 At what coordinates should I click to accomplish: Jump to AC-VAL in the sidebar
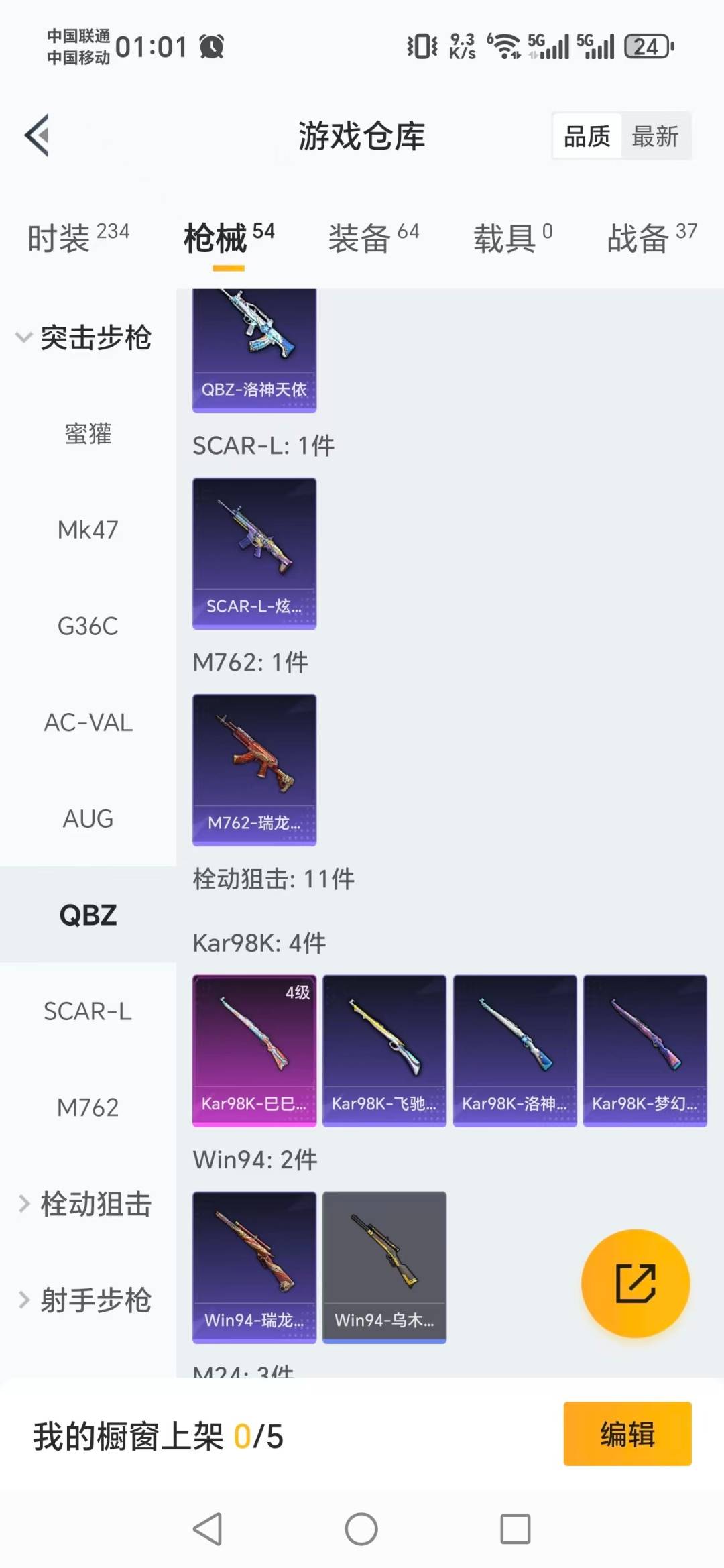(x=88, y=722)
